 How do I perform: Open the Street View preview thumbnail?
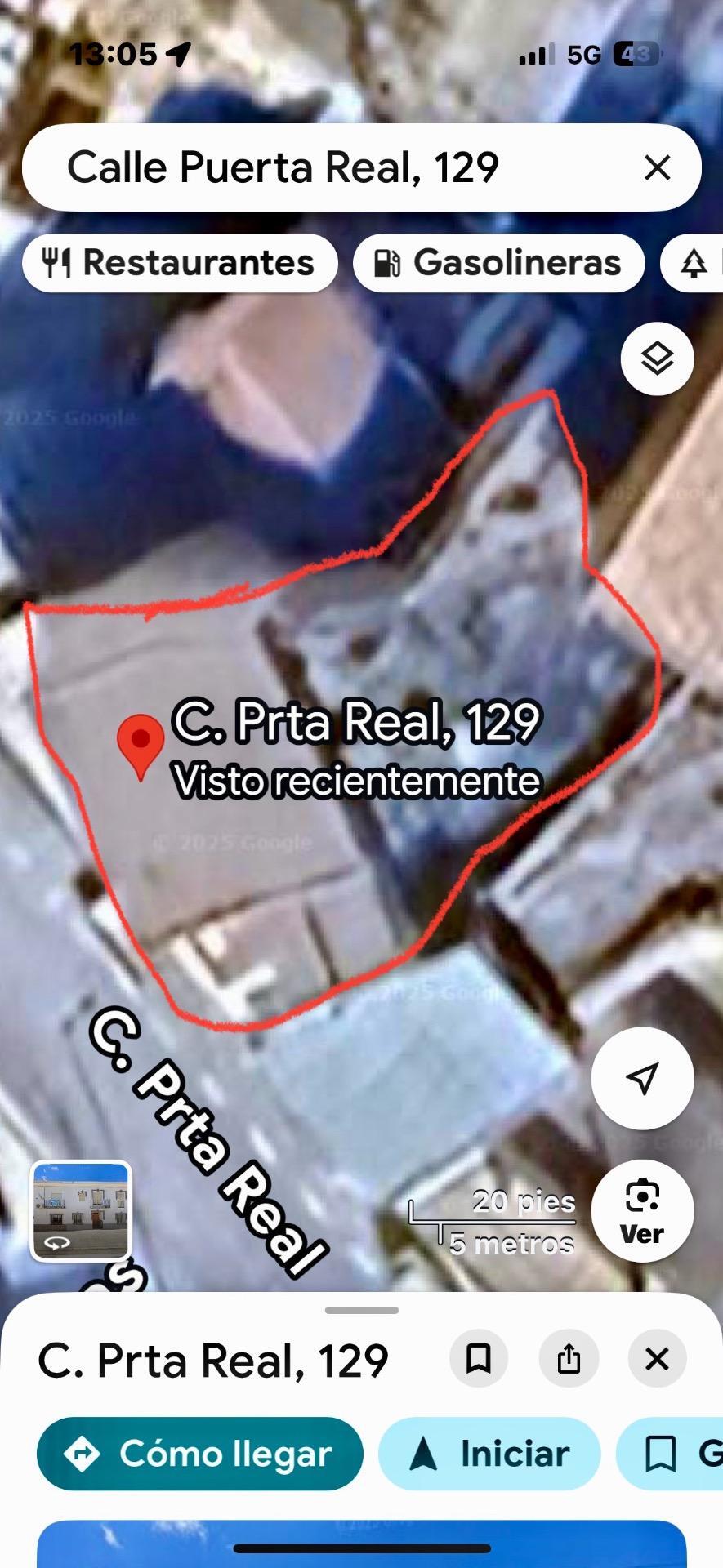pyautogui.click(x=80, y=1210)
